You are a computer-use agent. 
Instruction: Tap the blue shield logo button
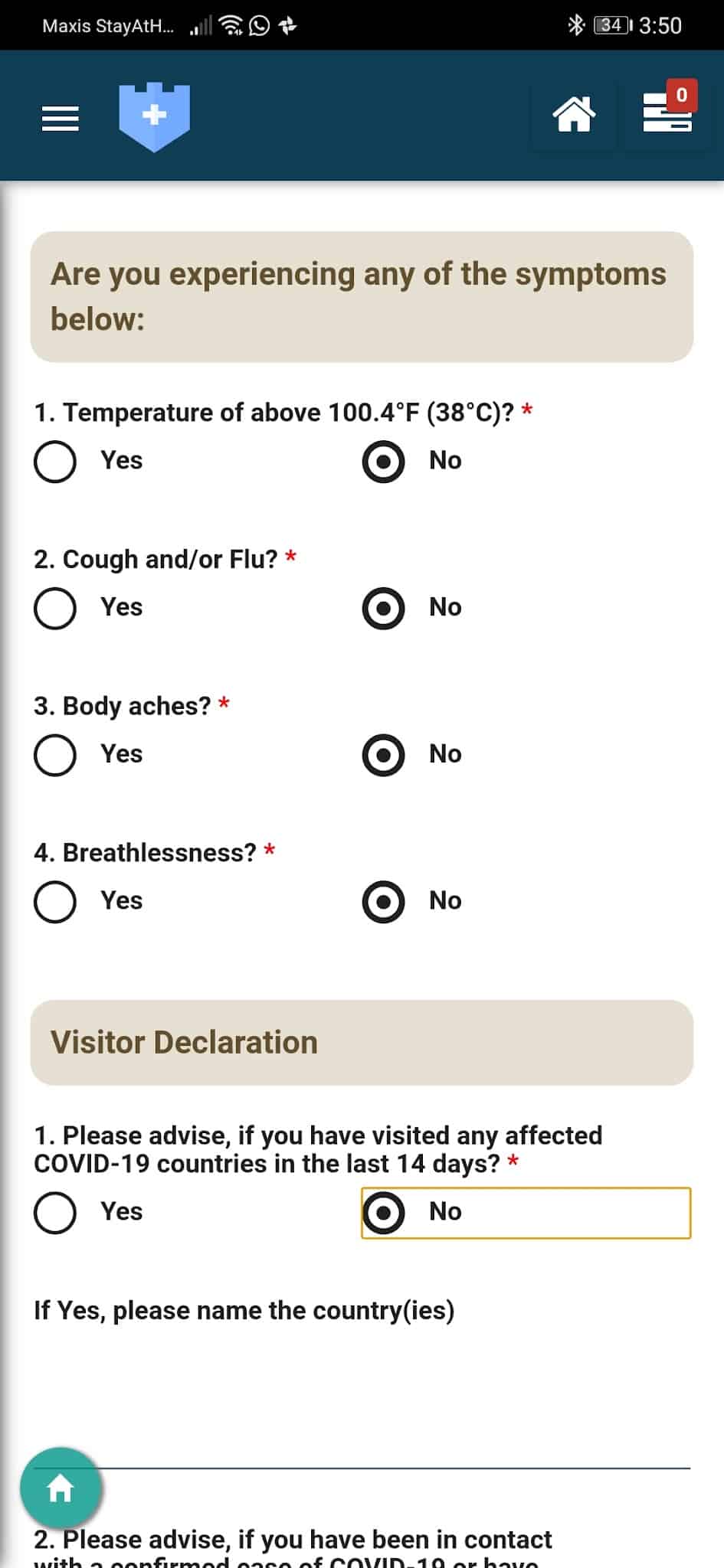point(154,116)
